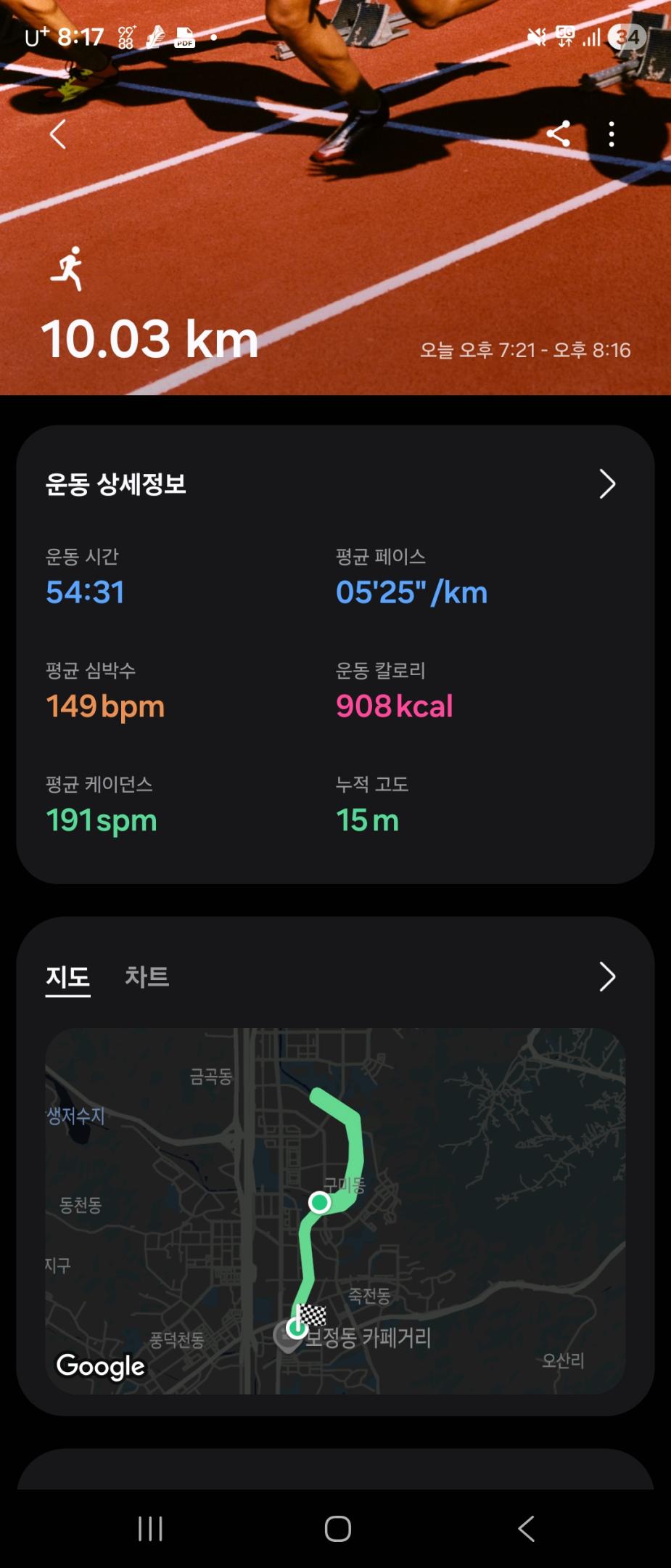This screenshot has width=671, height=1568.
Task: Share this running workout
Action: [558, 134]
